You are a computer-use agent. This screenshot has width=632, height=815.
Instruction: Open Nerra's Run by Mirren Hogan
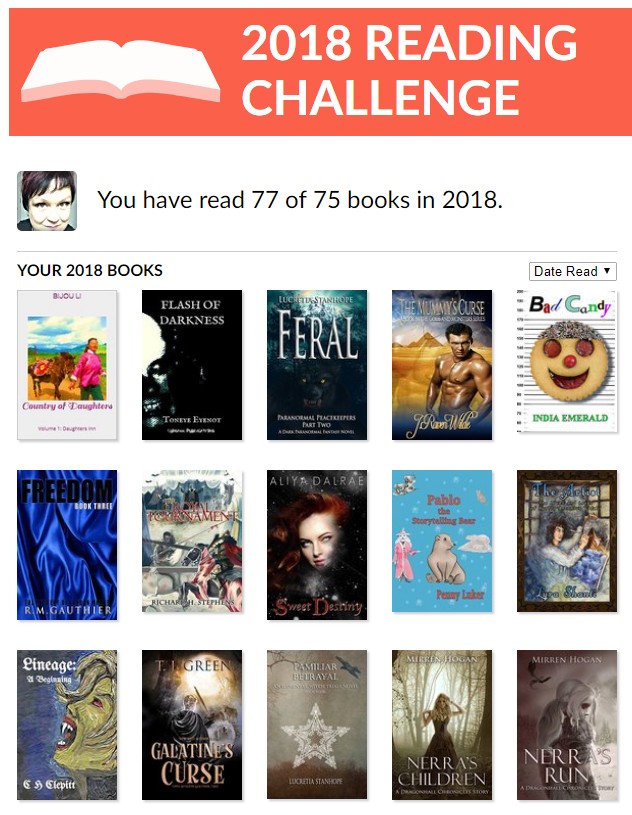567,725
